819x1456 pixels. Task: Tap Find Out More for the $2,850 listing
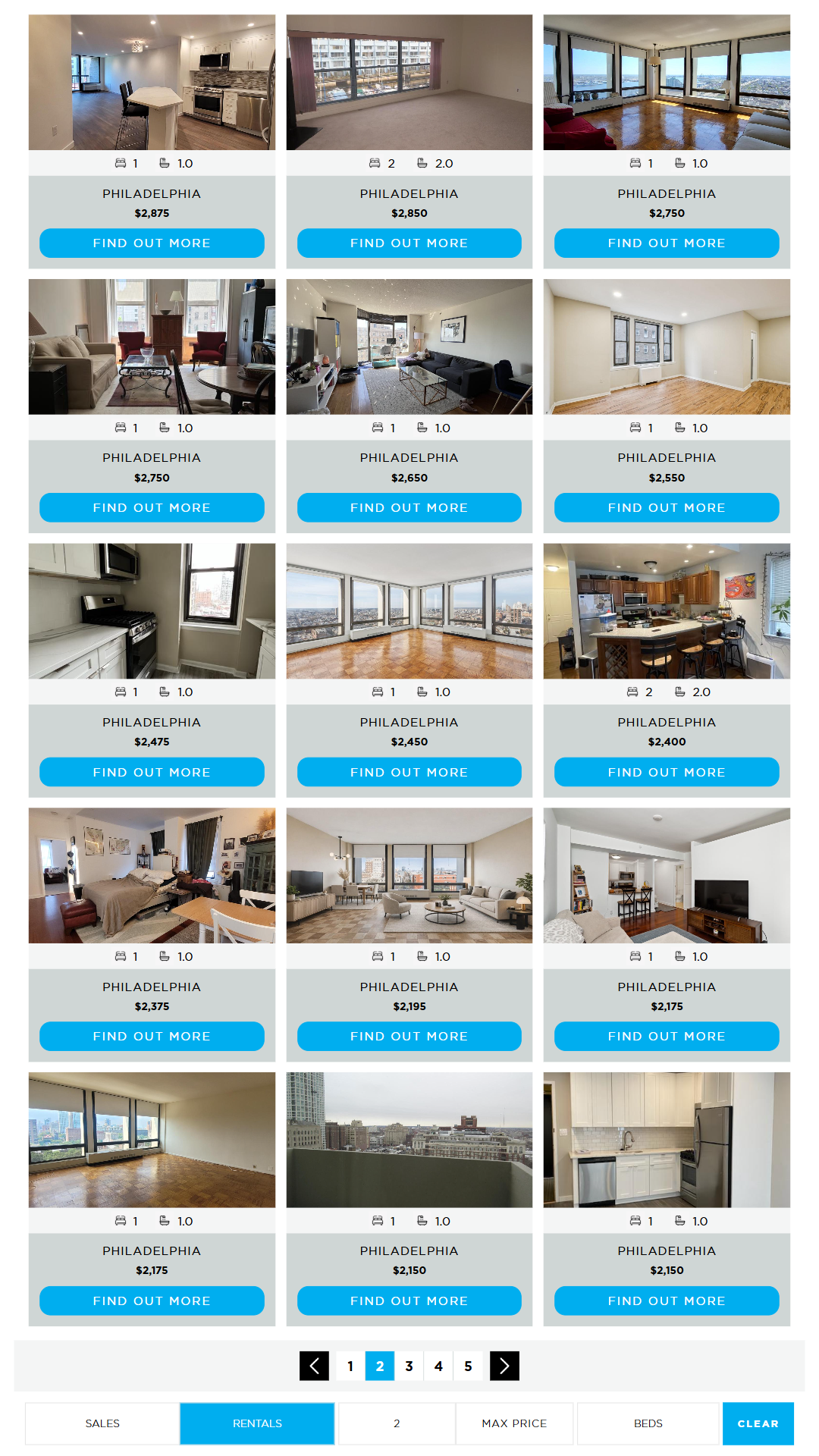coord(409,243)
